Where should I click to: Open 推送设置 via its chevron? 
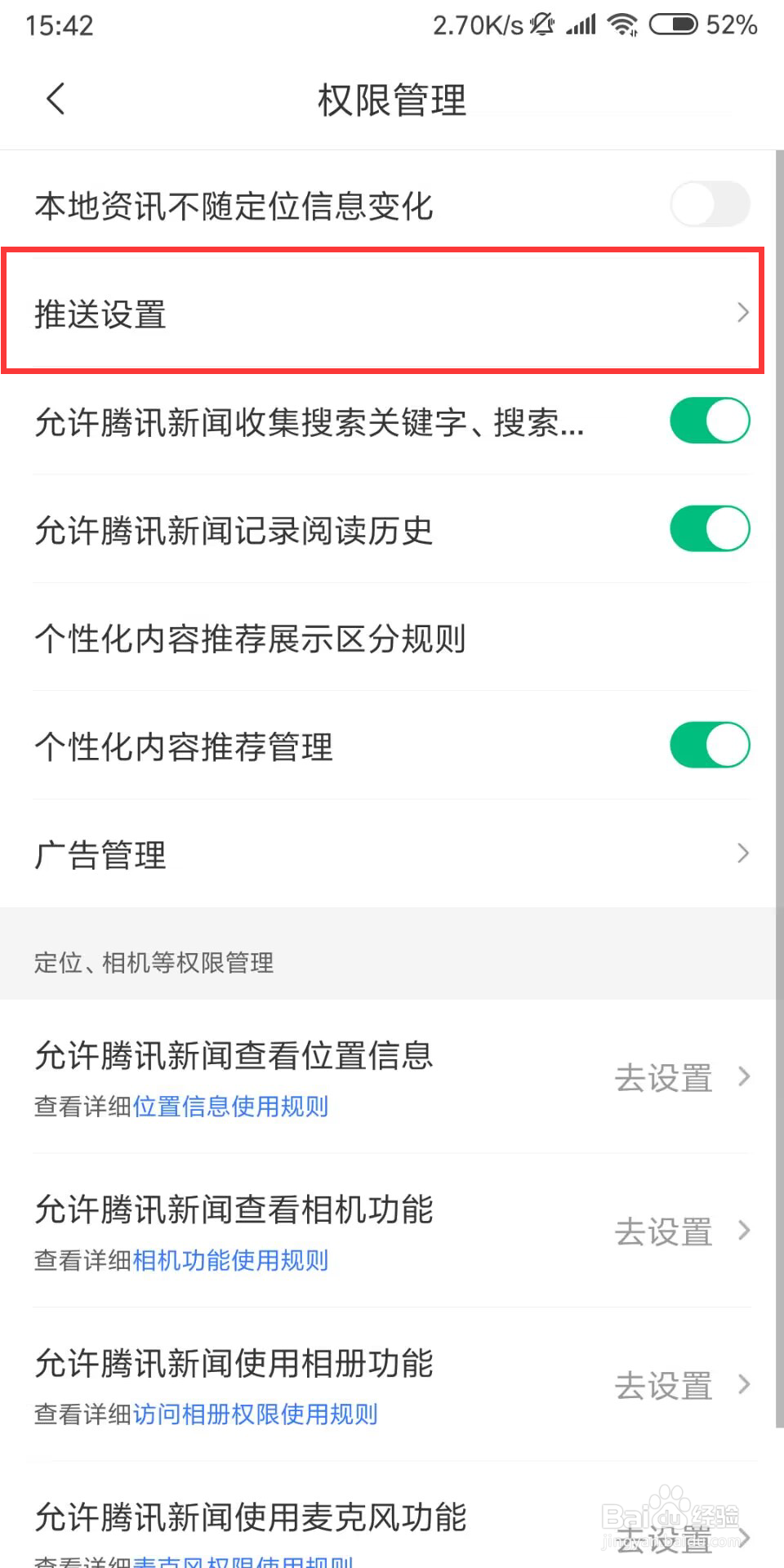click(742, 312)
